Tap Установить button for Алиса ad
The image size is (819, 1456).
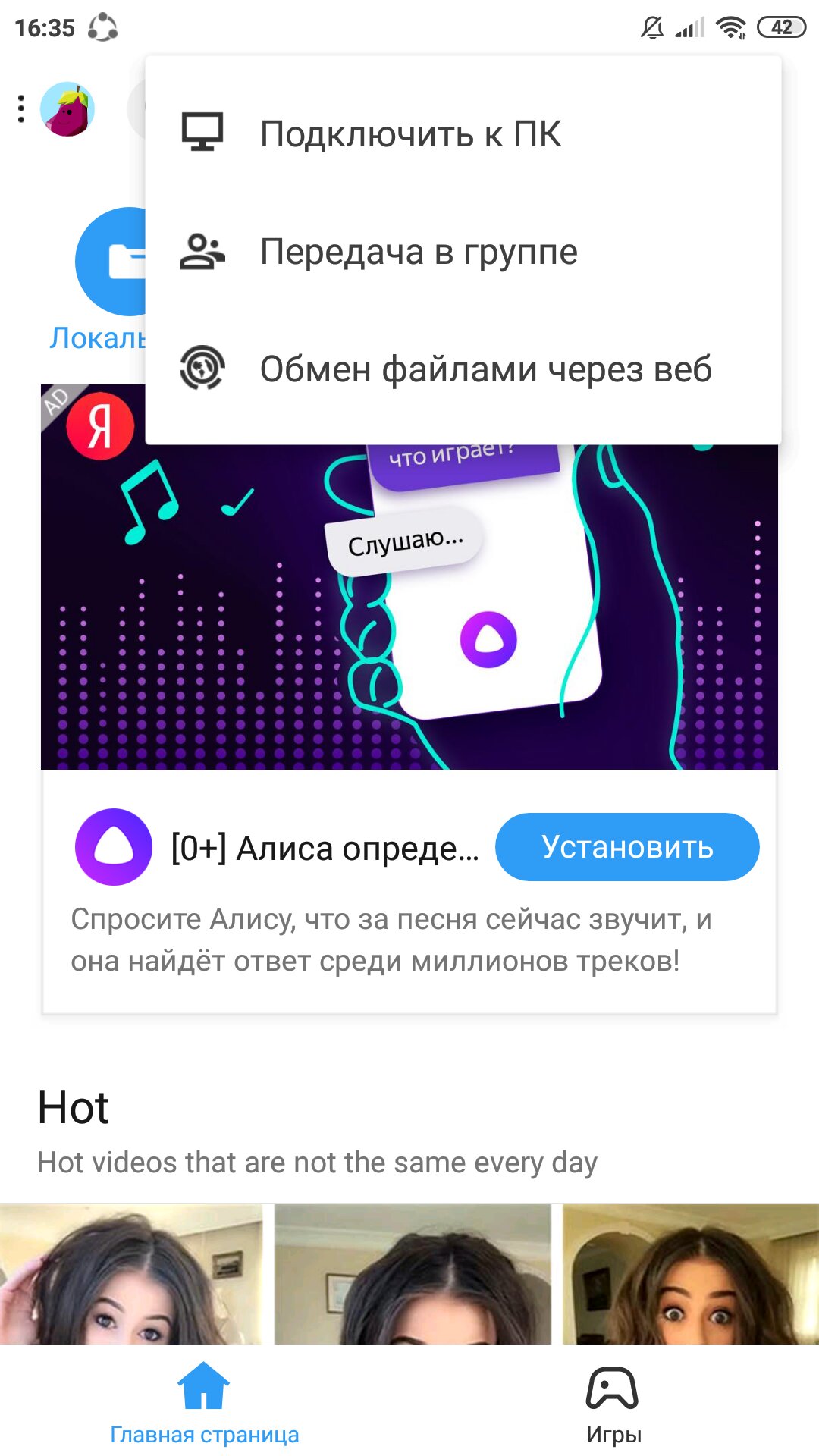pos(626,847)
